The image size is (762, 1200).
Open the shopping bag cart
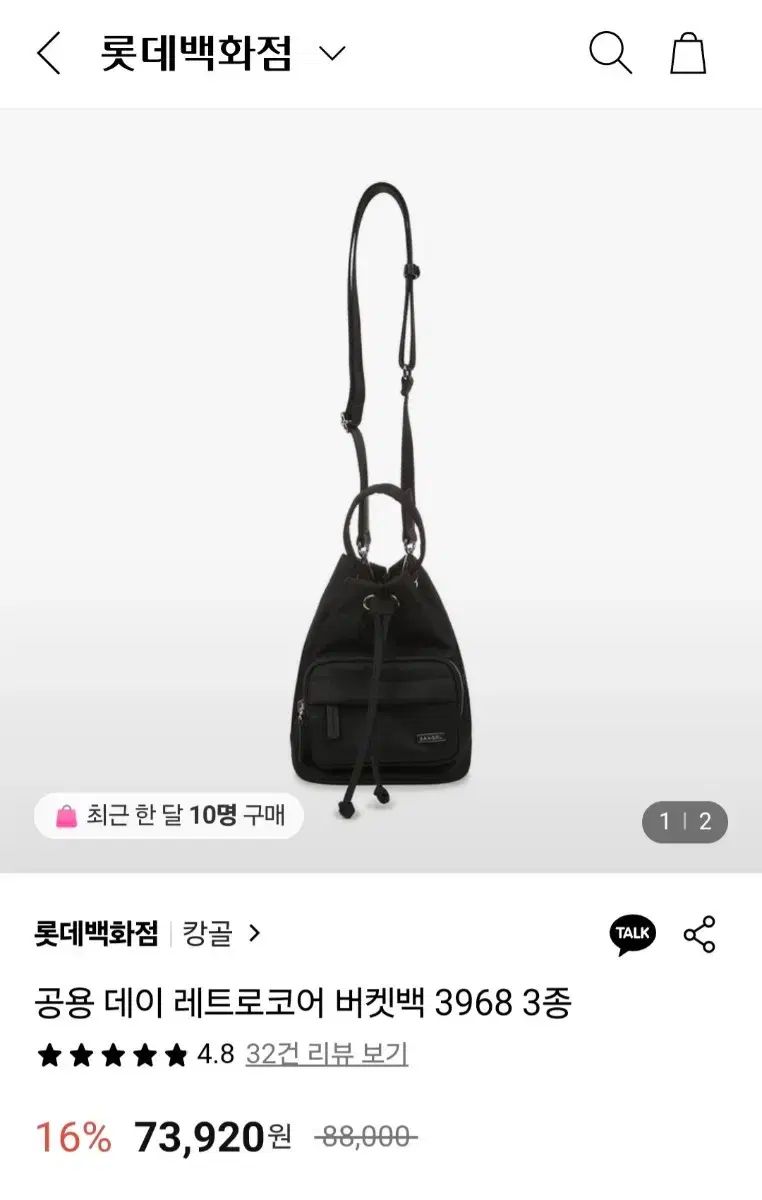click(688, 52)
